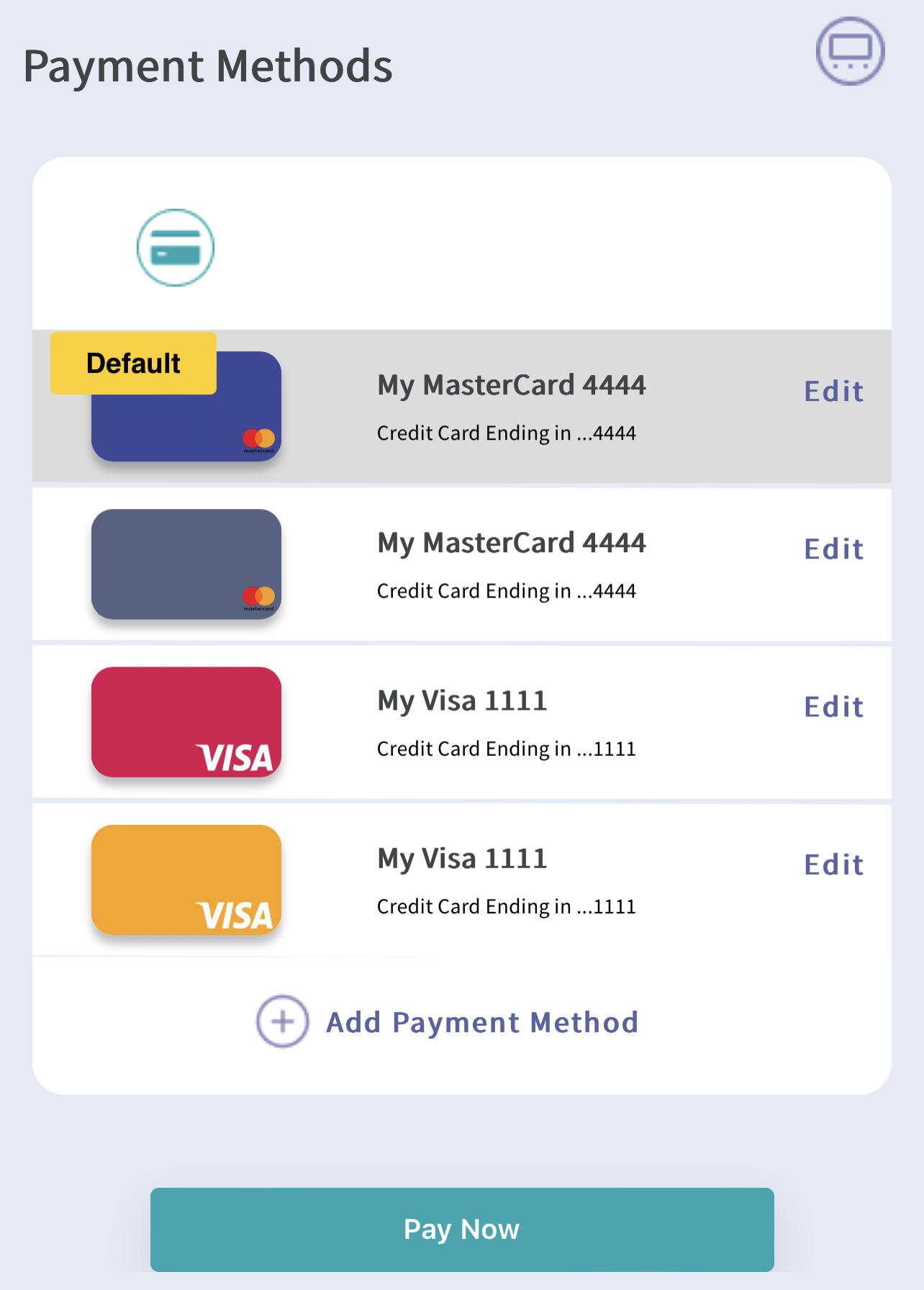The width and height of the screenshot is (924, 1290).
Task: Pick the orange Visa 1111 row
Action: (x=504, y=880)
